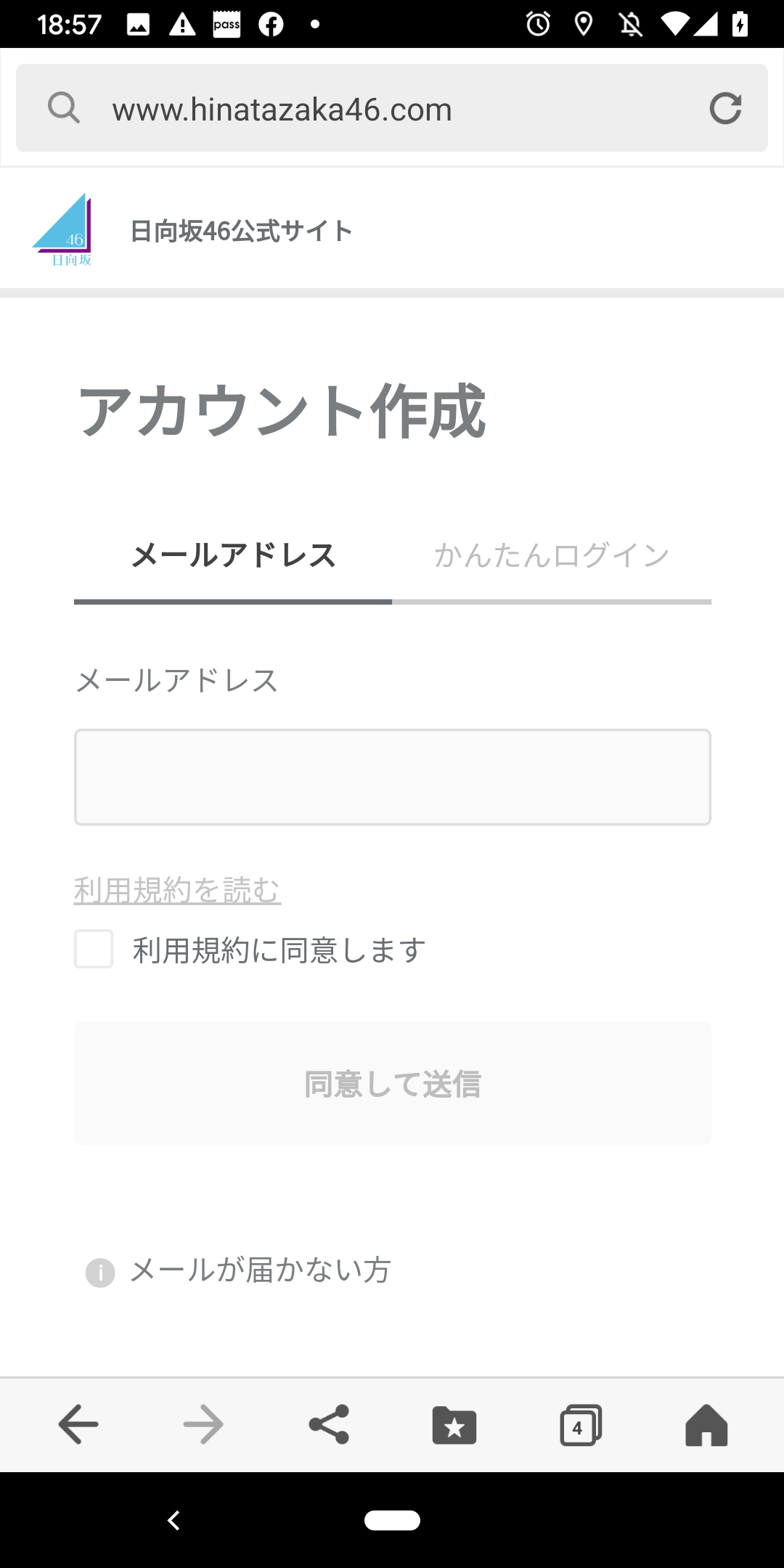Open the tab switcher showing 4 tabs

[581, 1425]
